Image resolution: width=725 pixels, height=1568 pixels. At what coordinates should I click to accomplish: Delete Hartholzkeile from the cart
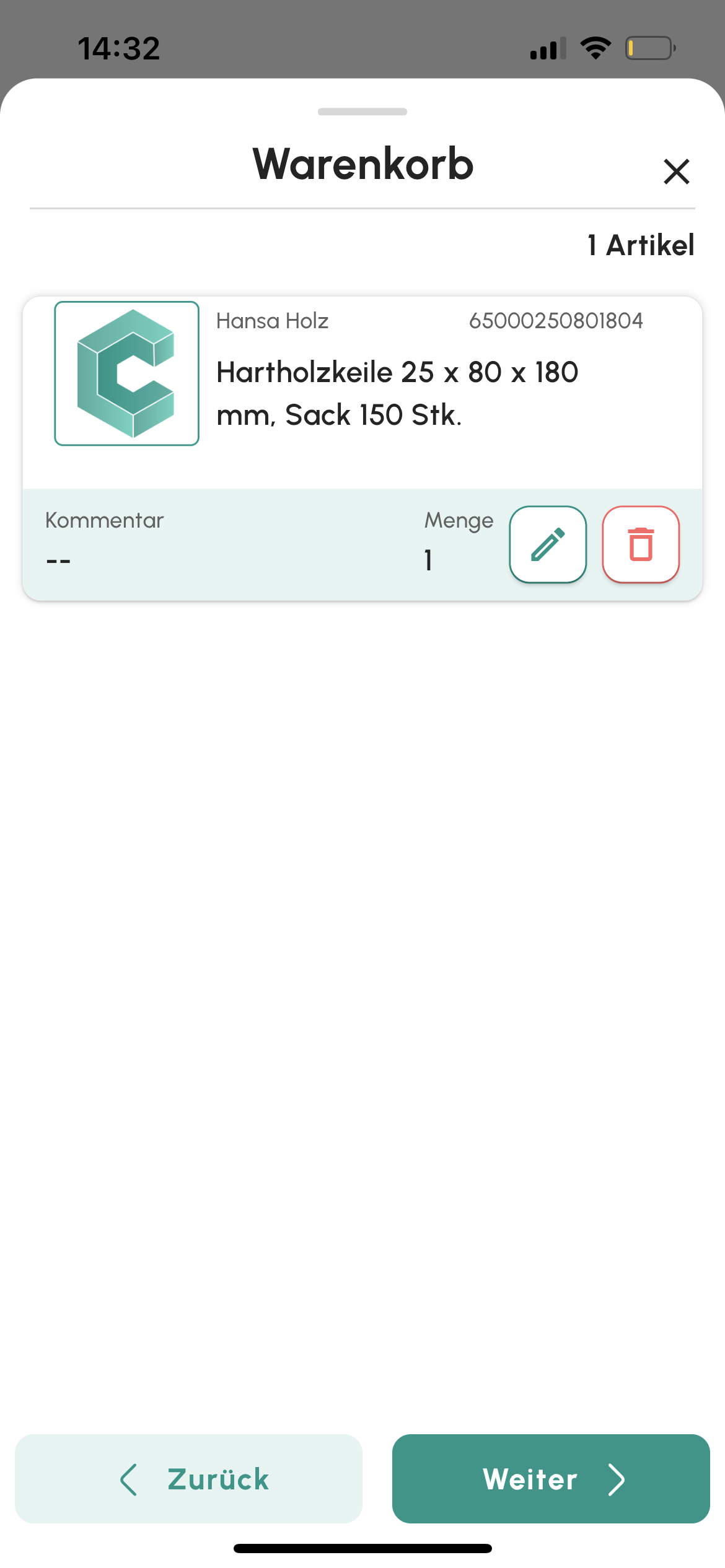641,544
